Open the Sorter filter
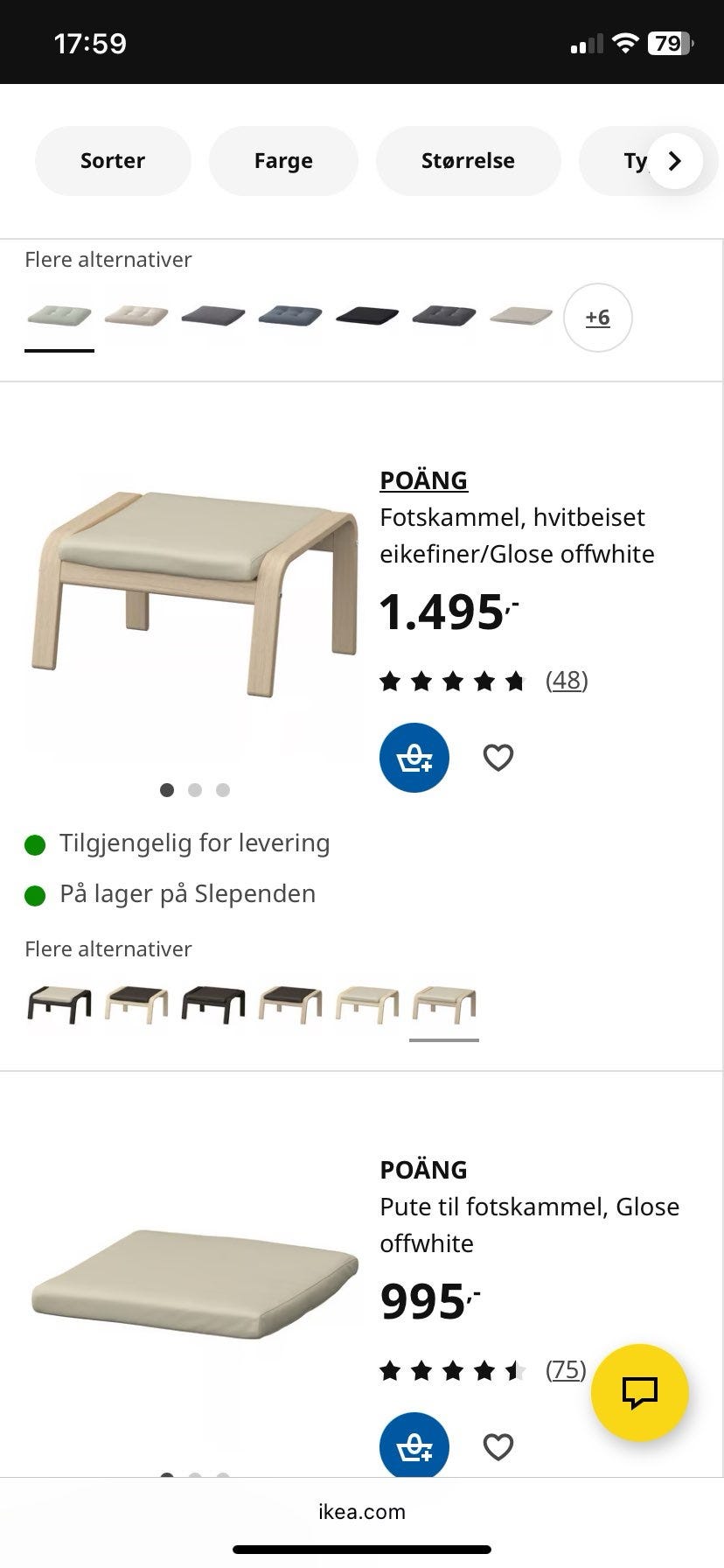The height and width of the screenshot is (1568, 724). pyautogui.click(x=112, y=161)
